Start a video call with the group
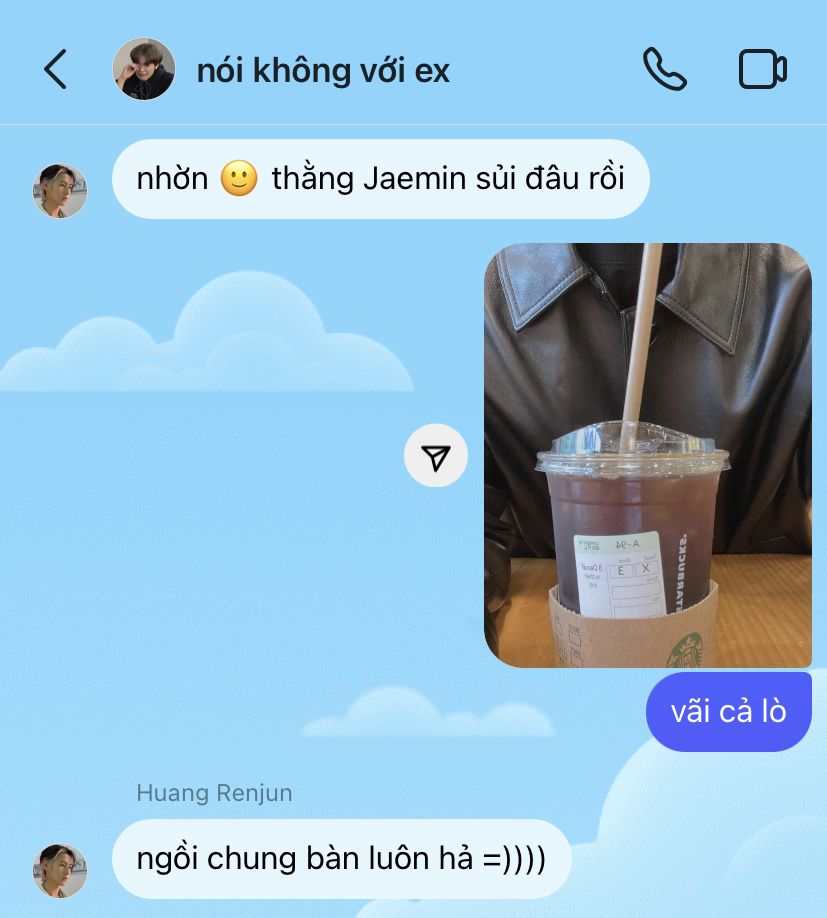Image resolution: width=827 pixels, height=918 pixels. click(762, 70)
